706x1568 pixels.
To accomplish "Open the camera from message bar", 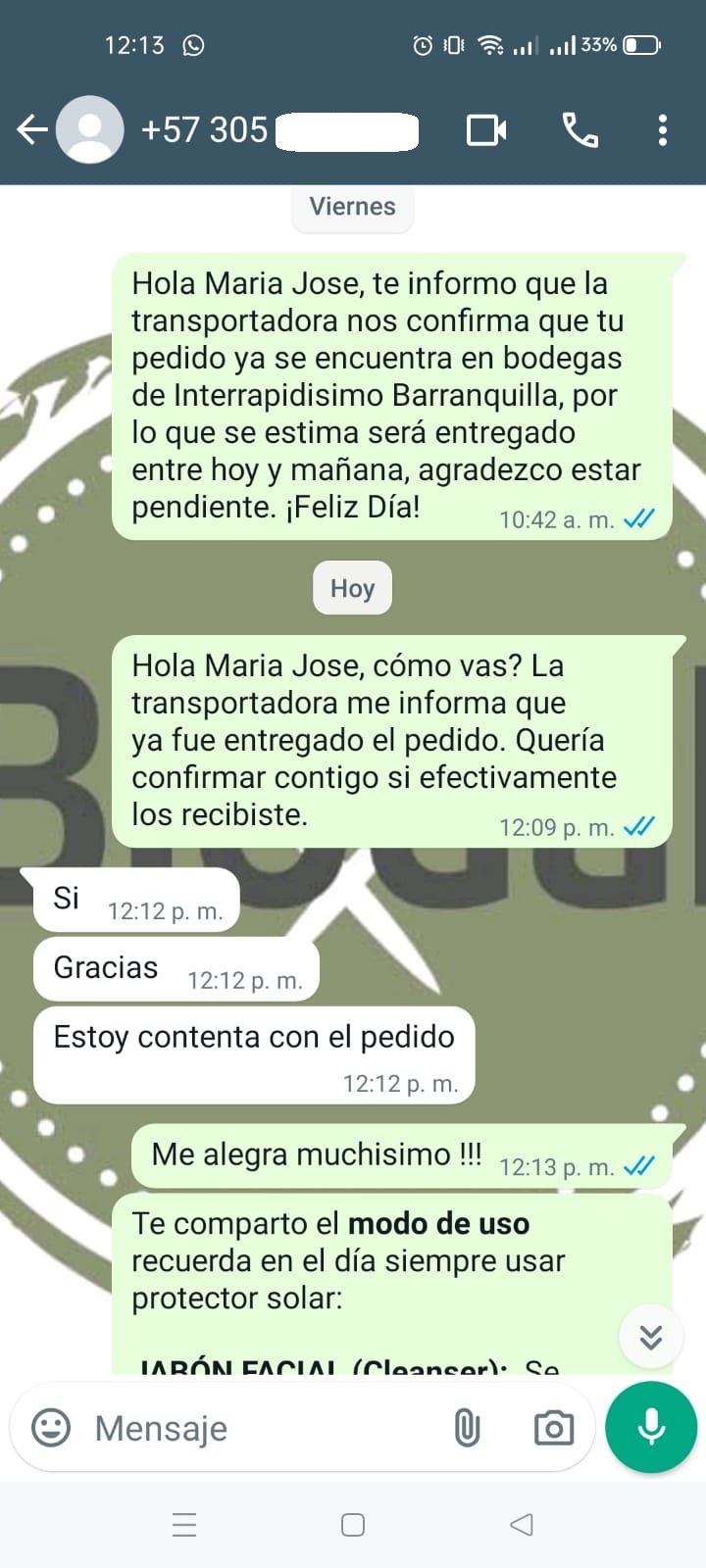I will click(554, 1428).
